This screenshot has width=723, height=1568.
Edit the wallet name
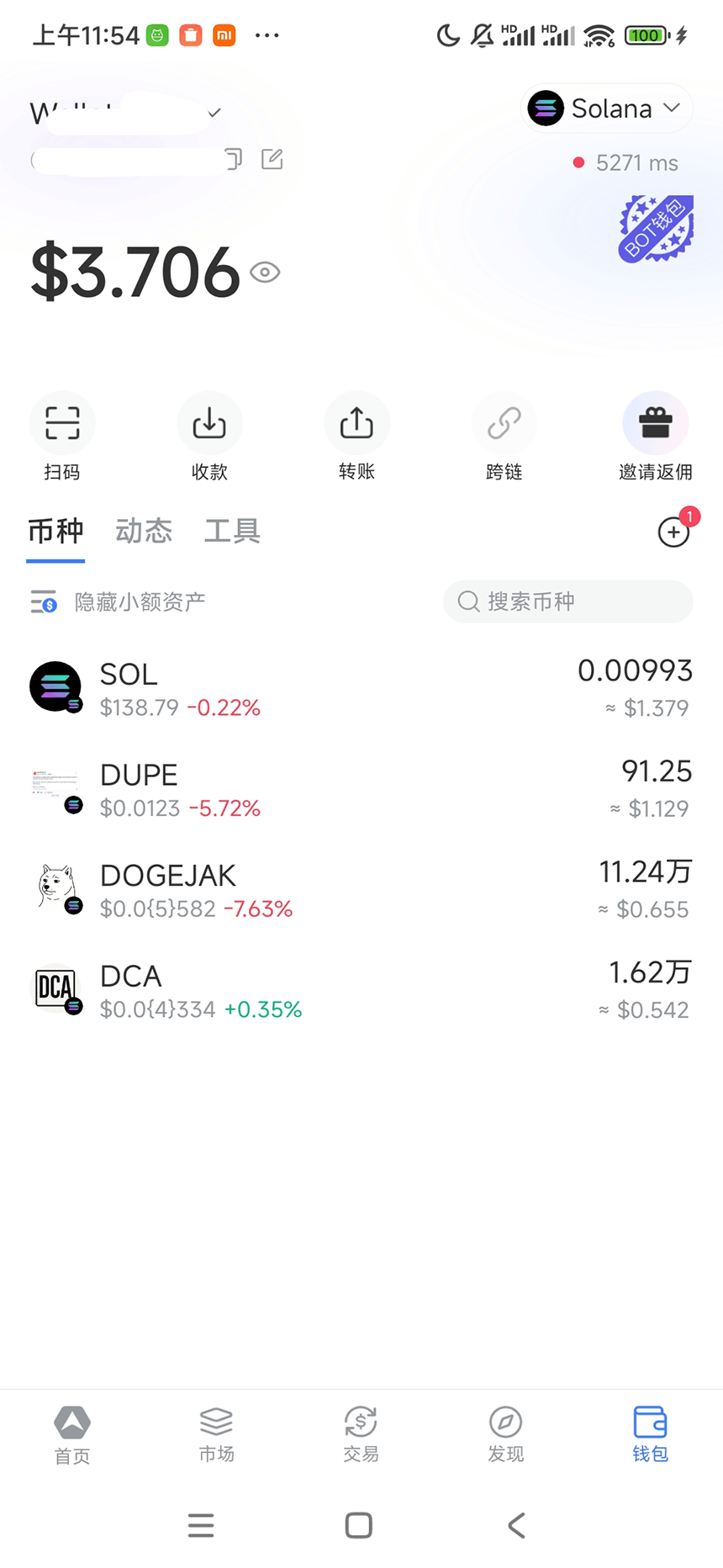[x=272, y=159]
